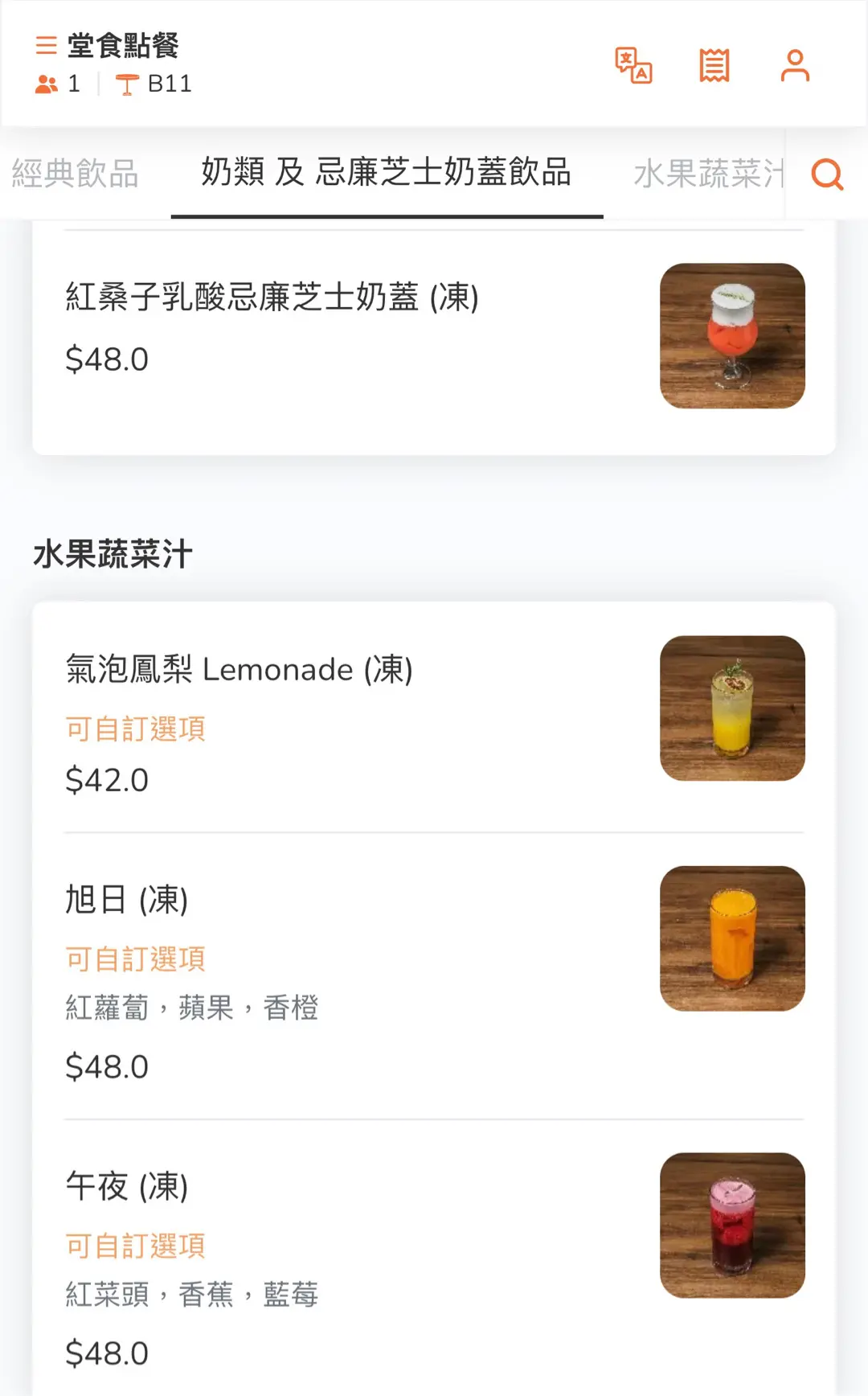
Task: Open the user account icon
Action: tap(795, 65)
